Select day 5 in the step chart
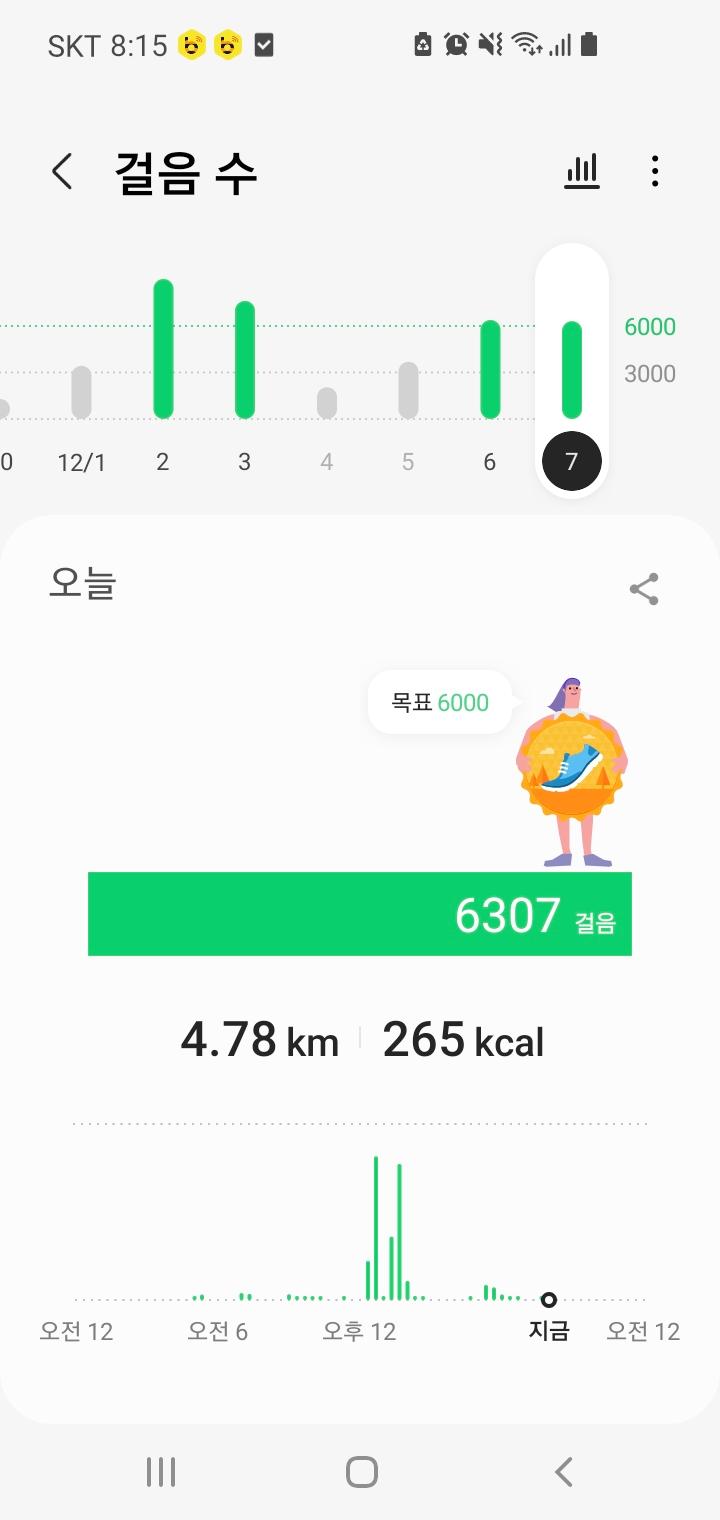 (408, 391)
